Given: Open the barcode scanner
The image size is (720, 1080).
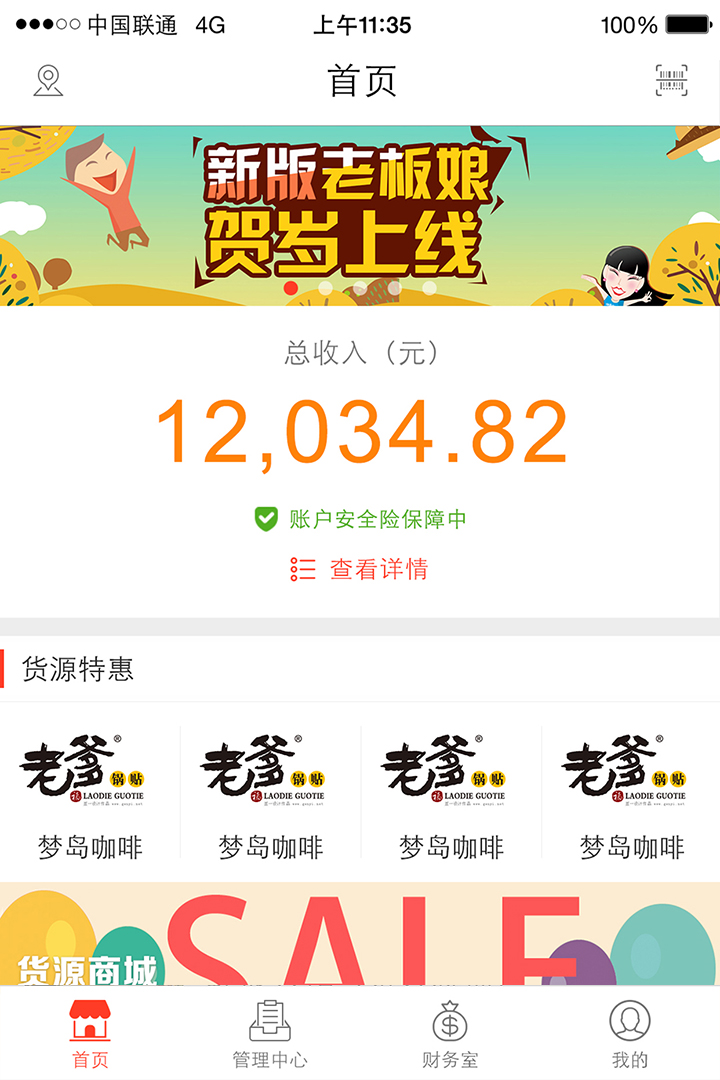Looking at the screenshot, I should pos(671,81).
